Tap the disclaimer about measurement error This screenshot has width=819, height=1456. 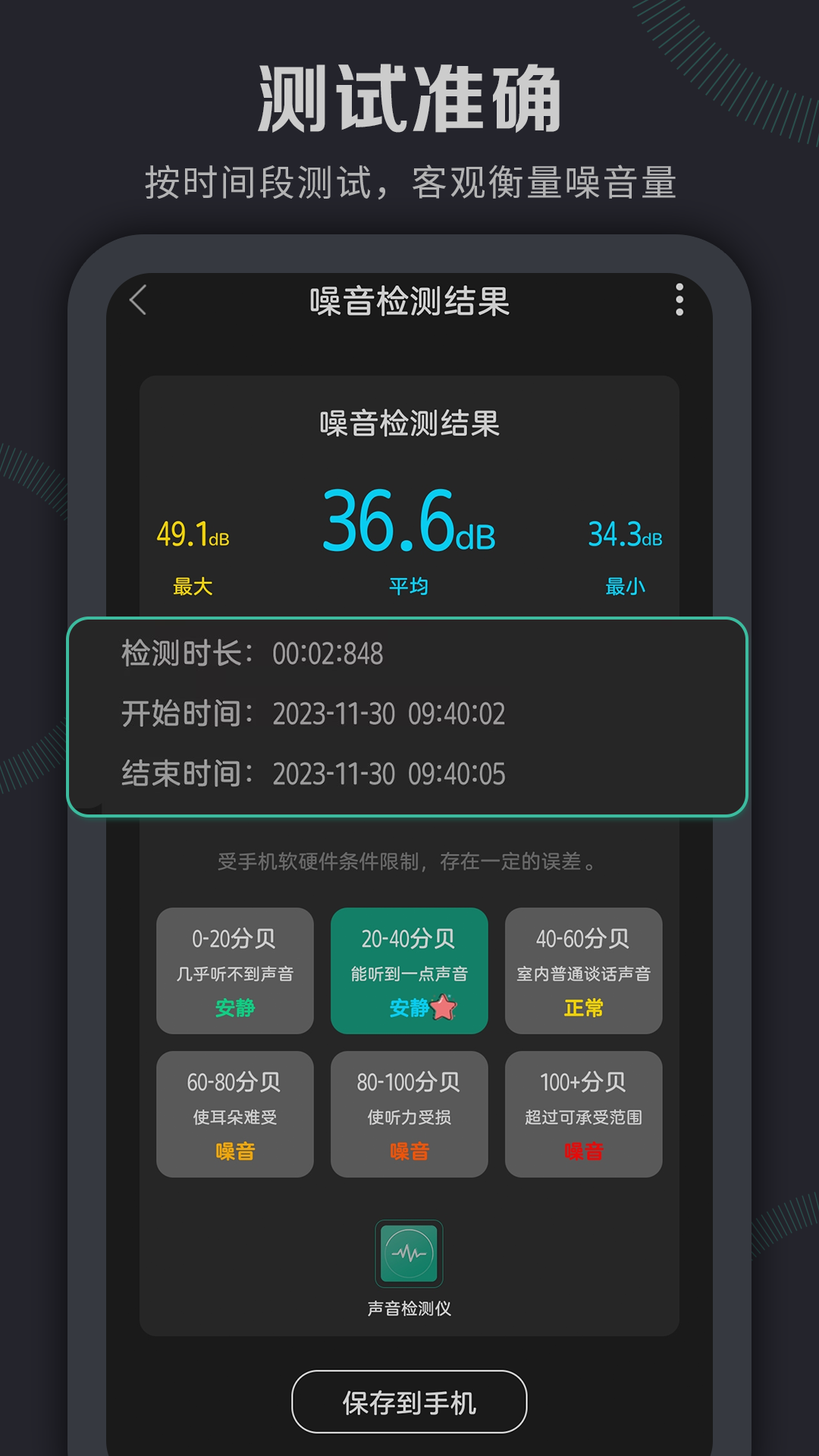click(x=409, y=861)
